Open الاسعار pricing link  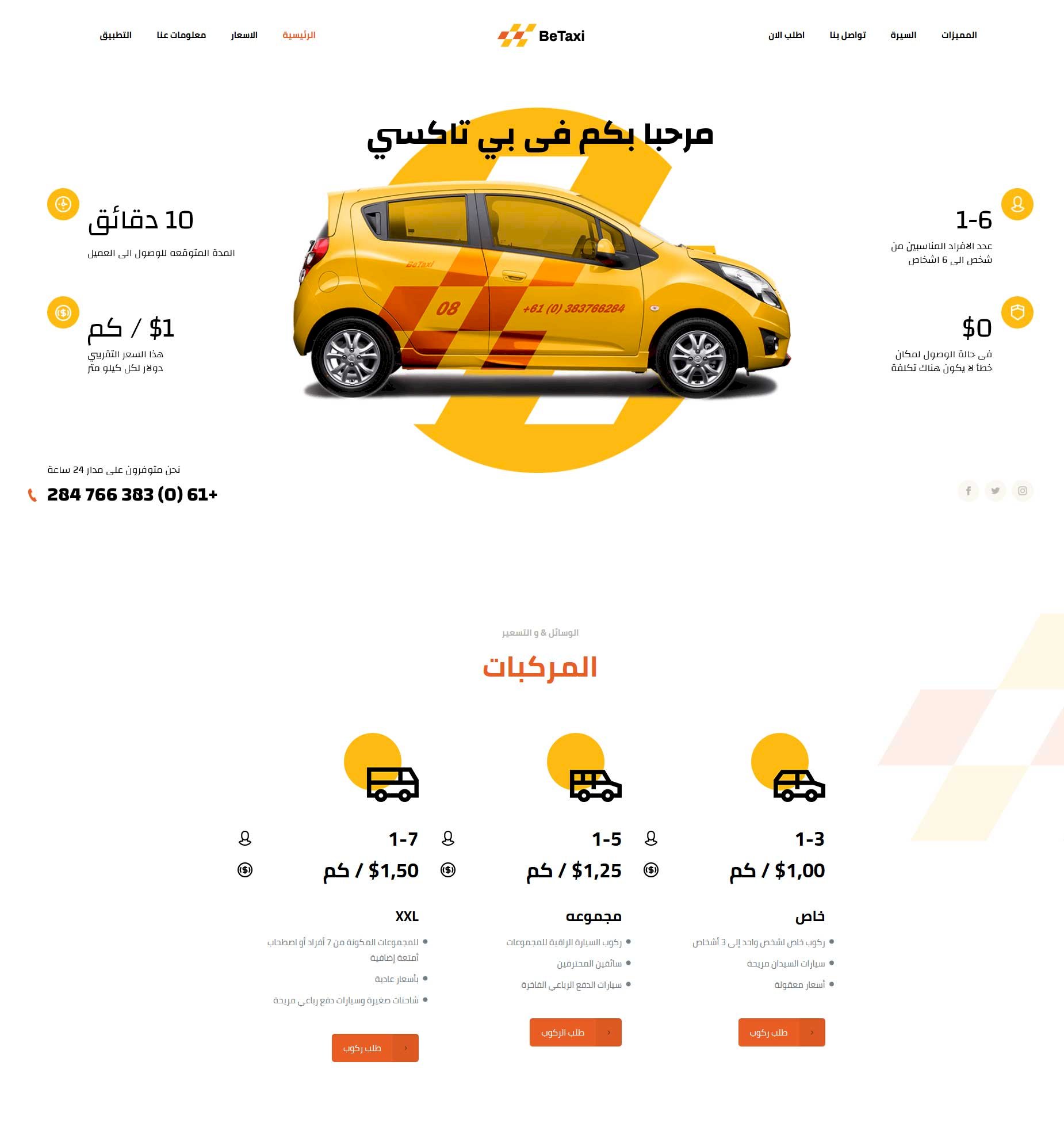click(244, 35)
